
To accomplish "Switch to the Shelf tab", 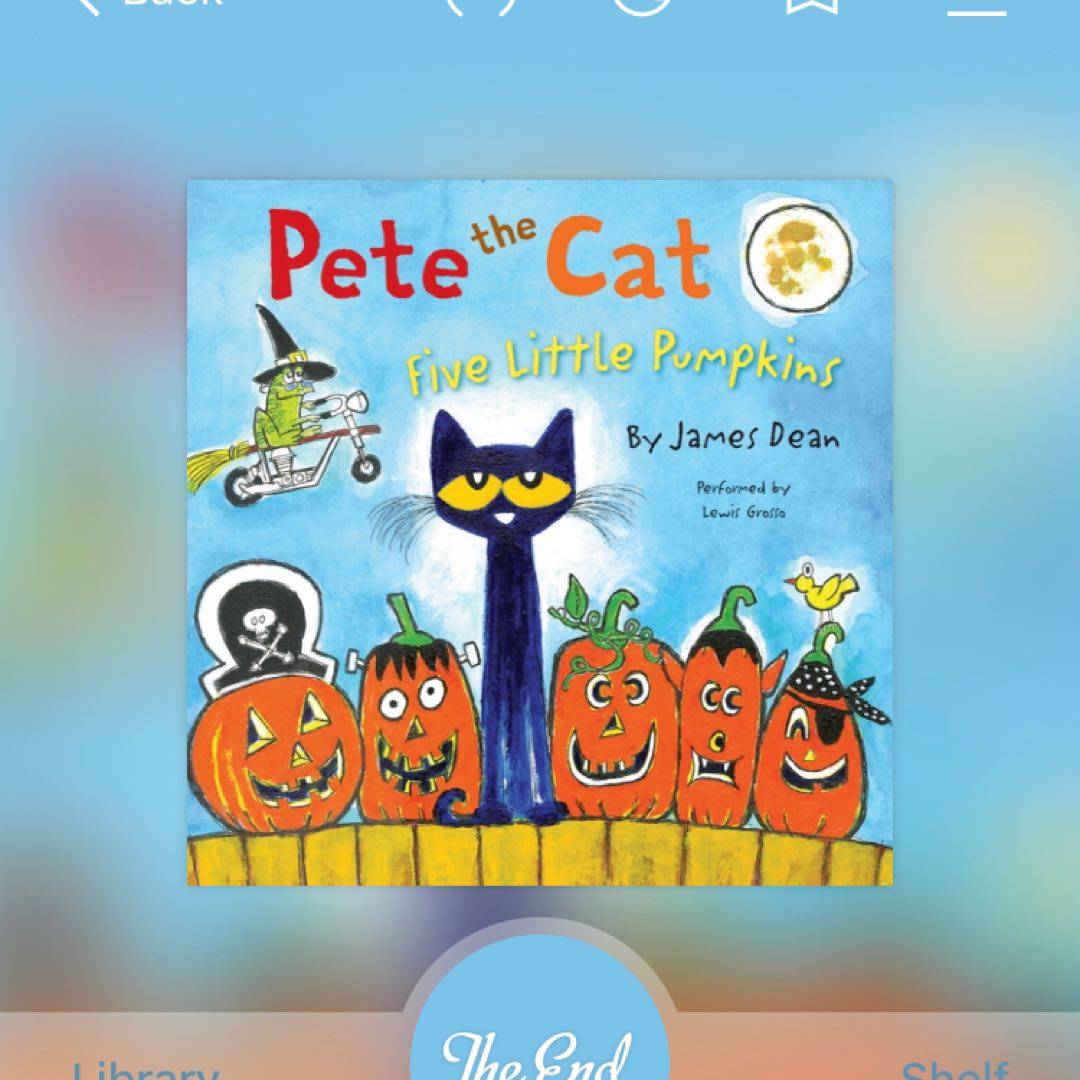I will pos(953,1068).
